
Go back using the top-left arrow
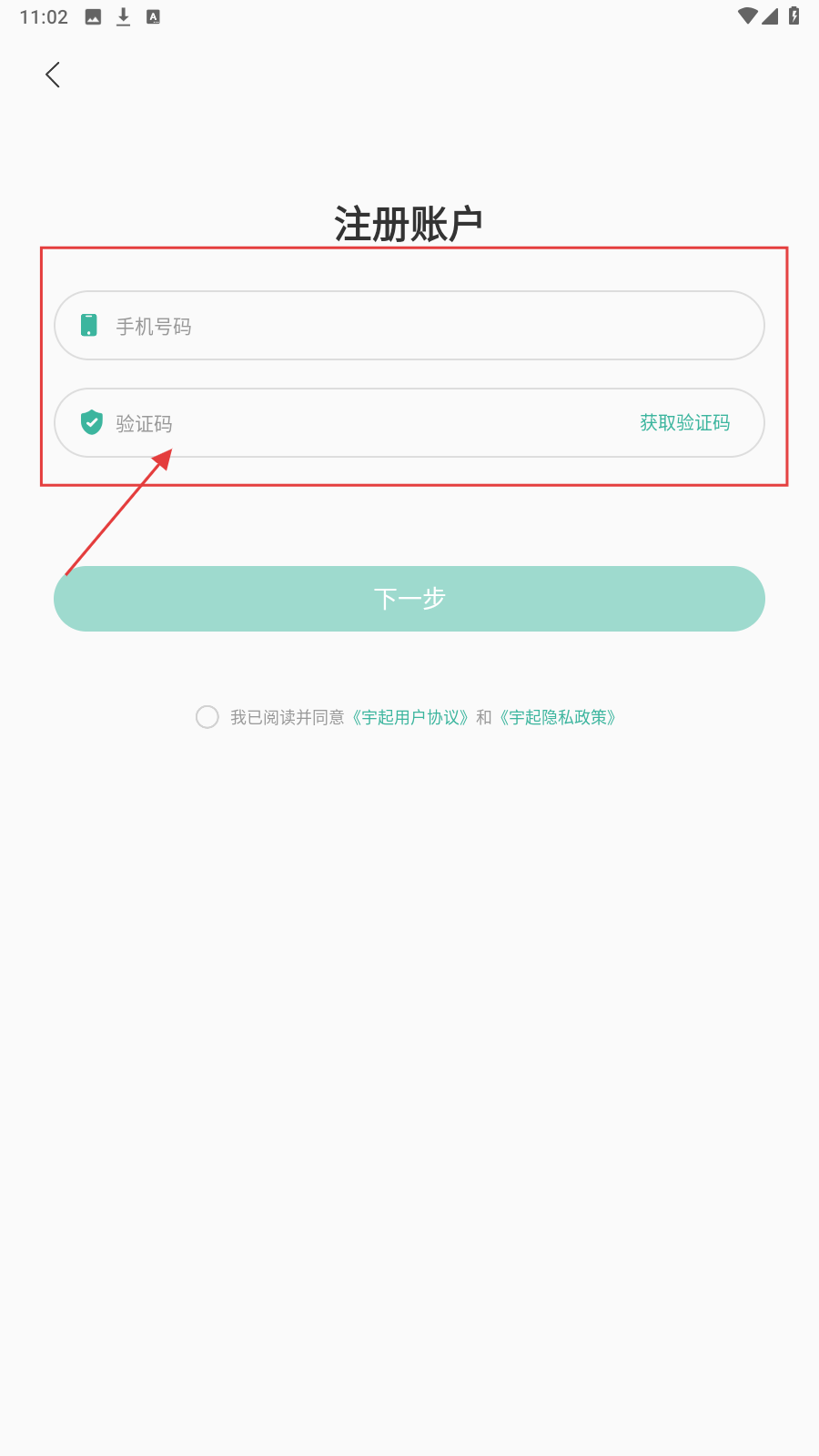pyautogui.click(x=53, y=75)
